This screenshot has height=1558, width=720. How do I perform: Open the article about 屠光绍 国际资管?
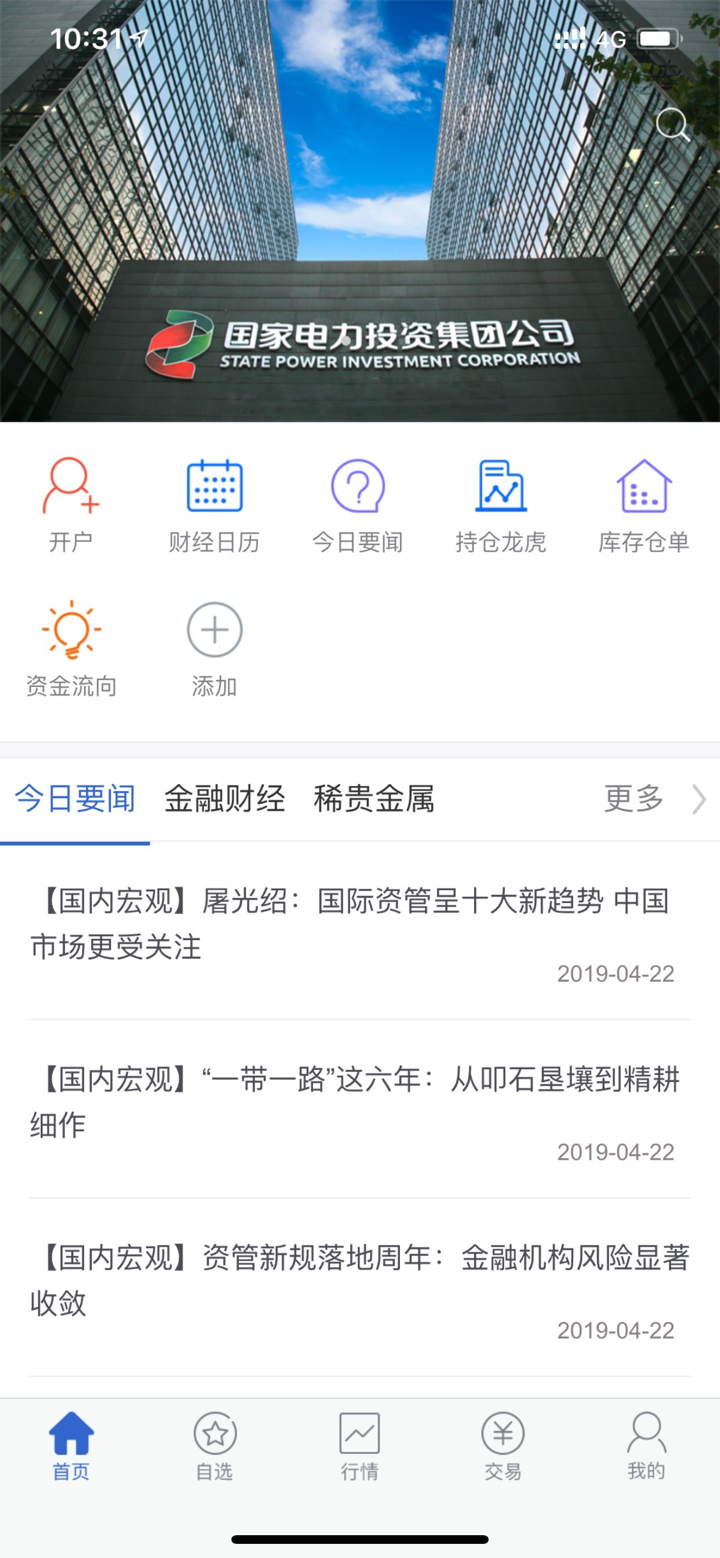click(357, 924)
